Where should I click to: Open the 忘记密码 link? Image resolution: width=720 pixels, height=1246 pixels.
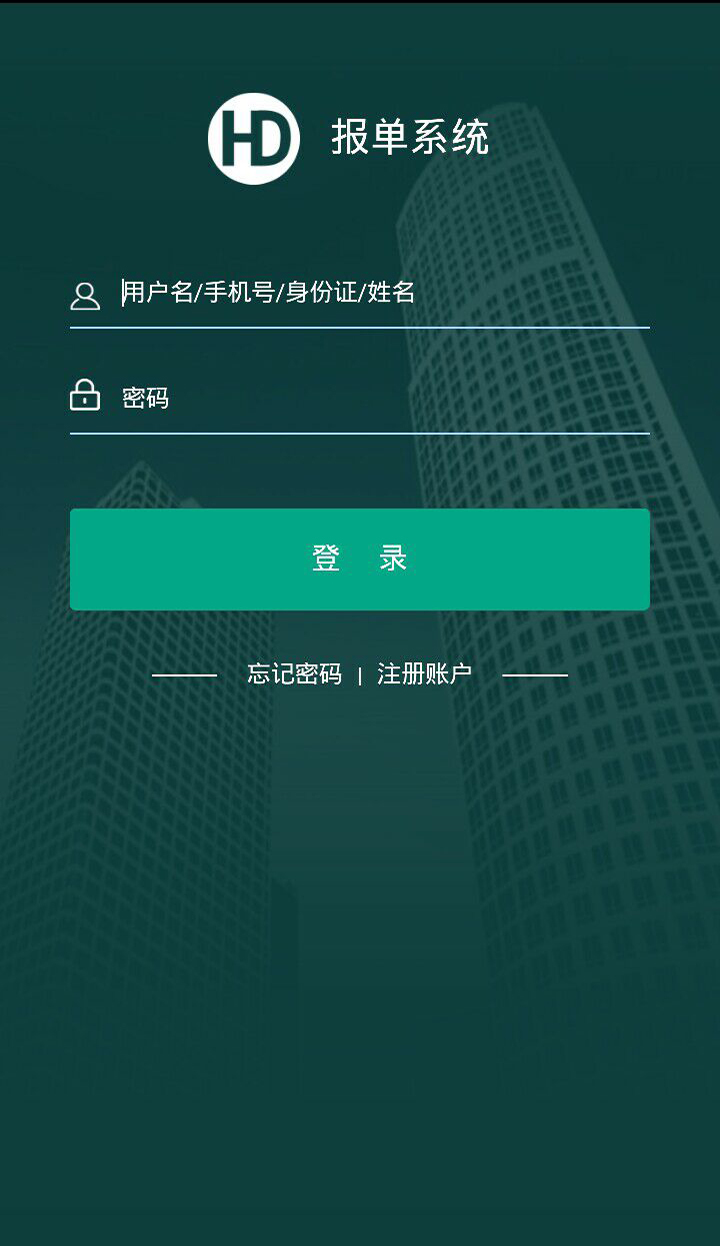pos(293,673)
